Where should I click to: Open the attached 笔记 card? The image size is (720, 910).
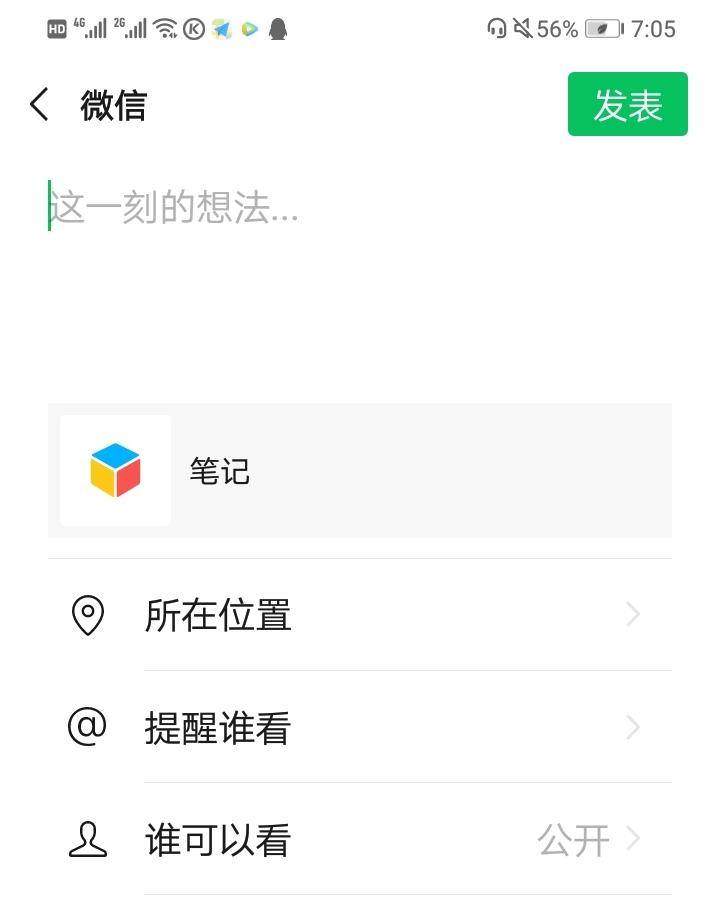click(x=359, y=471)
